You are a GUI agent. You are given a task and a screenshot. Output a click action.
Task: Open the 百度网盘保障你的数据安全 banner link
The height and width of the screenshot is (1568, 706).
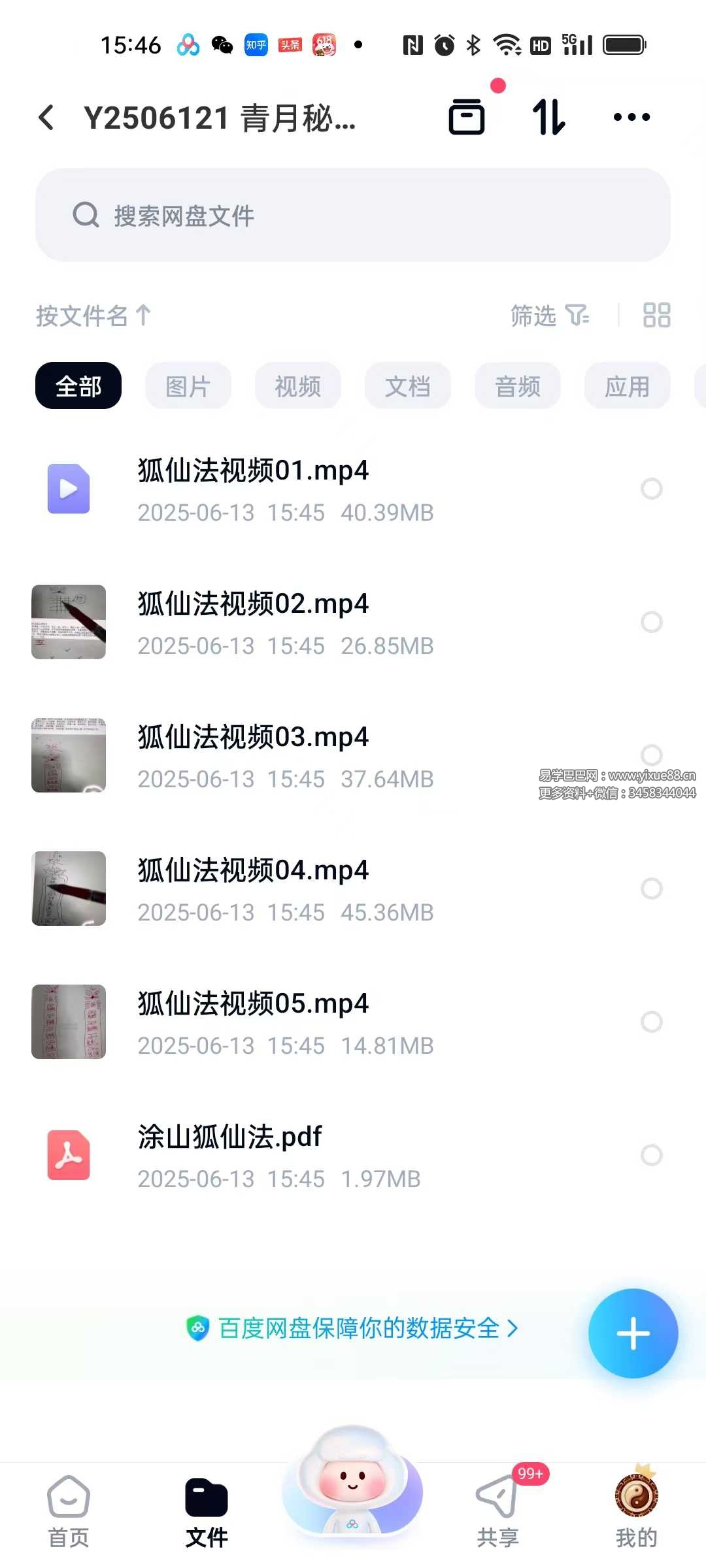(353, 1328)
